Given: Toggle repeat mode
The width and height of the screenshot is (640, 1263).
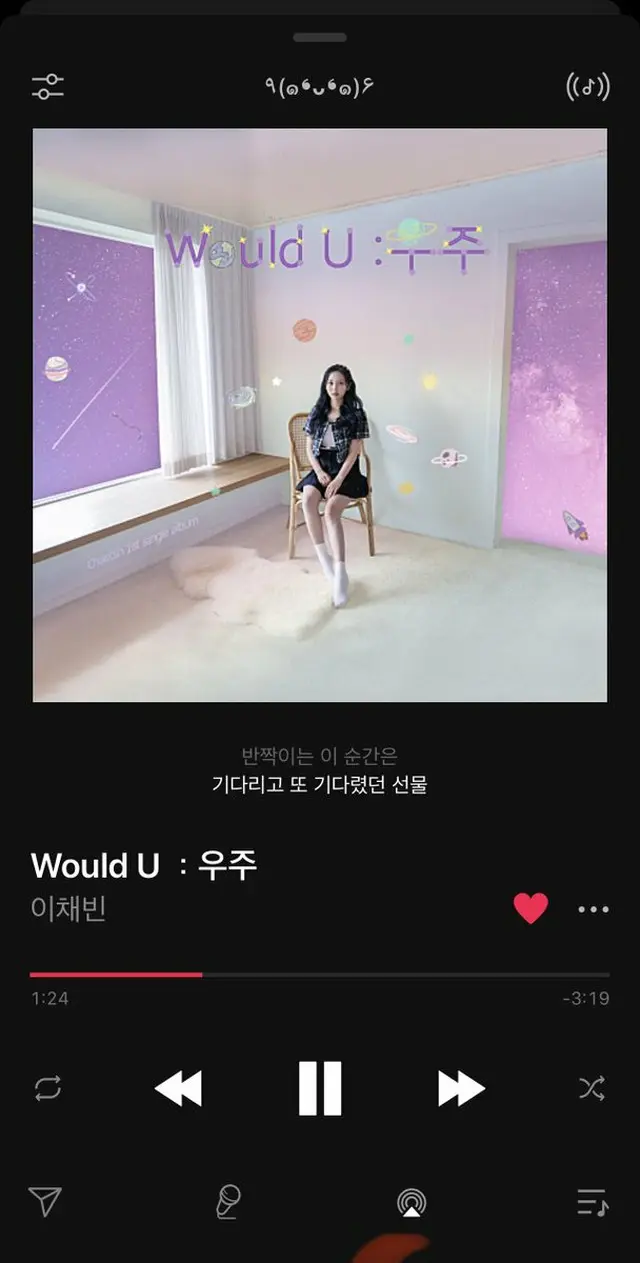Looking at the screenshot, I should click(x=47, y=1088).
